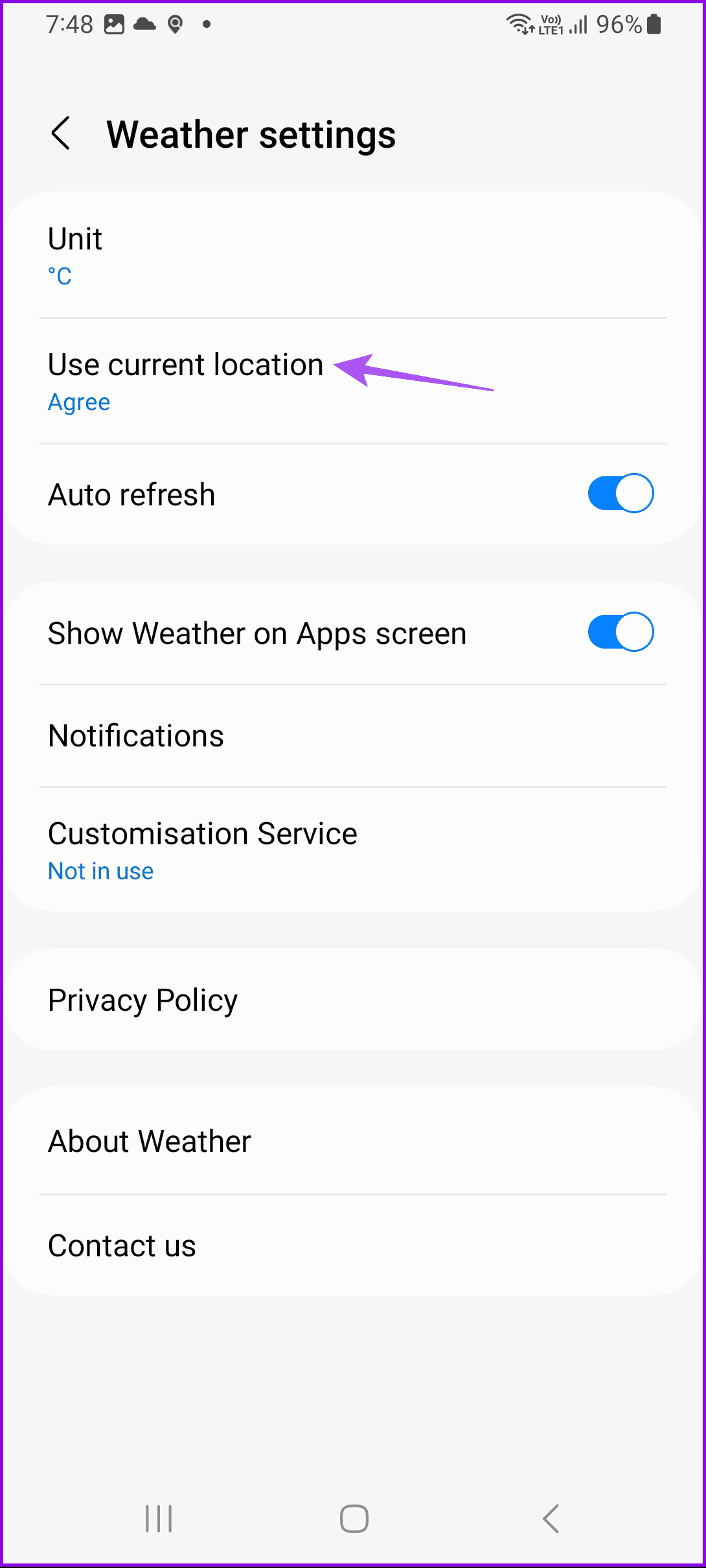The height and width of the screenshot is (1568, 706).
Task: Turn off Show Weather on Apps screen
Action: point(619,632)
